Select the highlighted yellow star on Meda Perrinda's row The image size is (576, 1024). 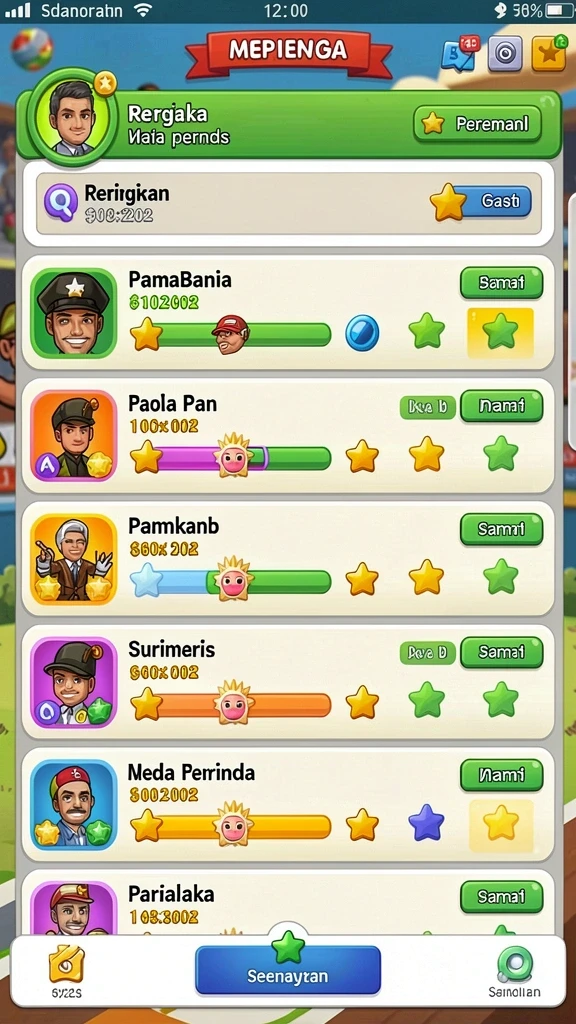point(501,824)
